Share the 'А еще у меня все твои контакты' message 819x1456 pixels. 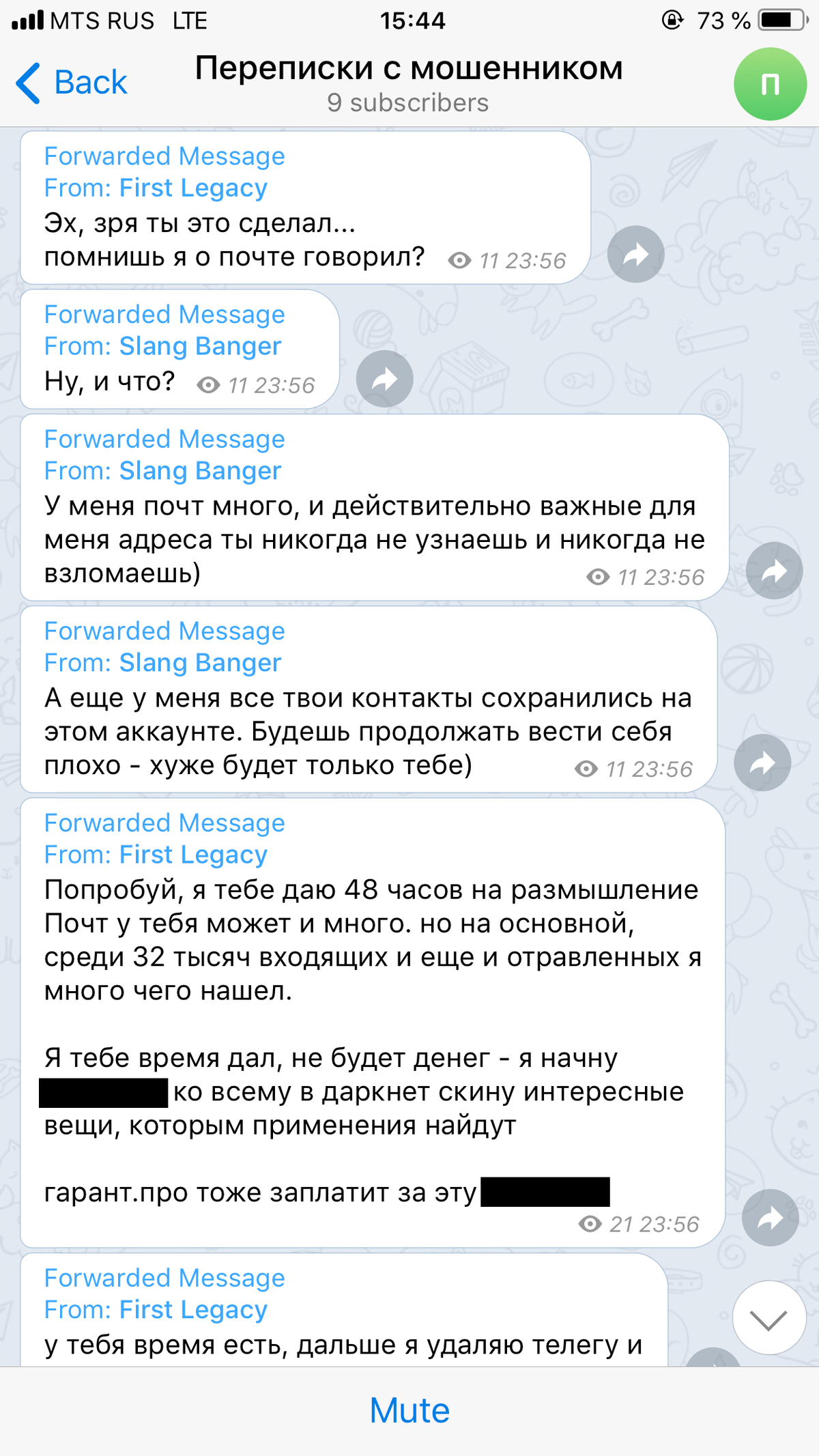pos(762,762)
